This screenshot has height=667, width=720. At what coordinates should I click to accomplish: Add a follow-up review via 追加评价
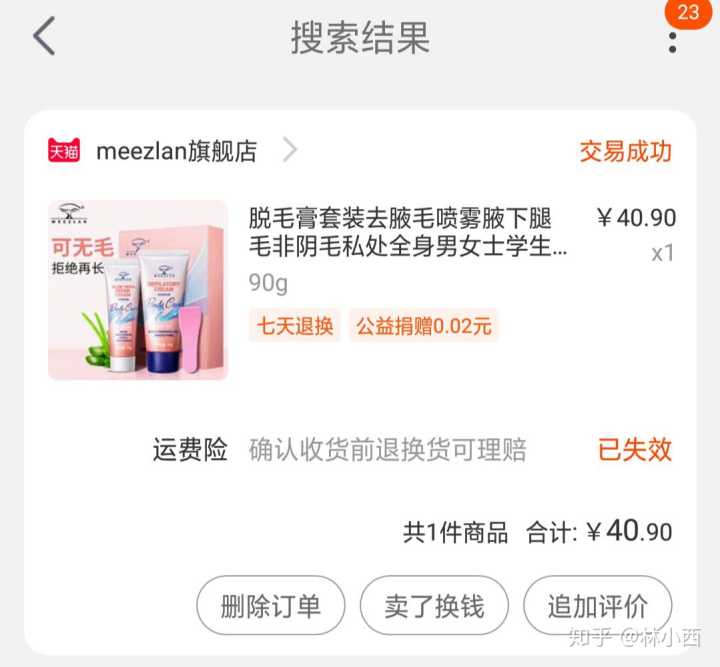(x=597, y=606)
